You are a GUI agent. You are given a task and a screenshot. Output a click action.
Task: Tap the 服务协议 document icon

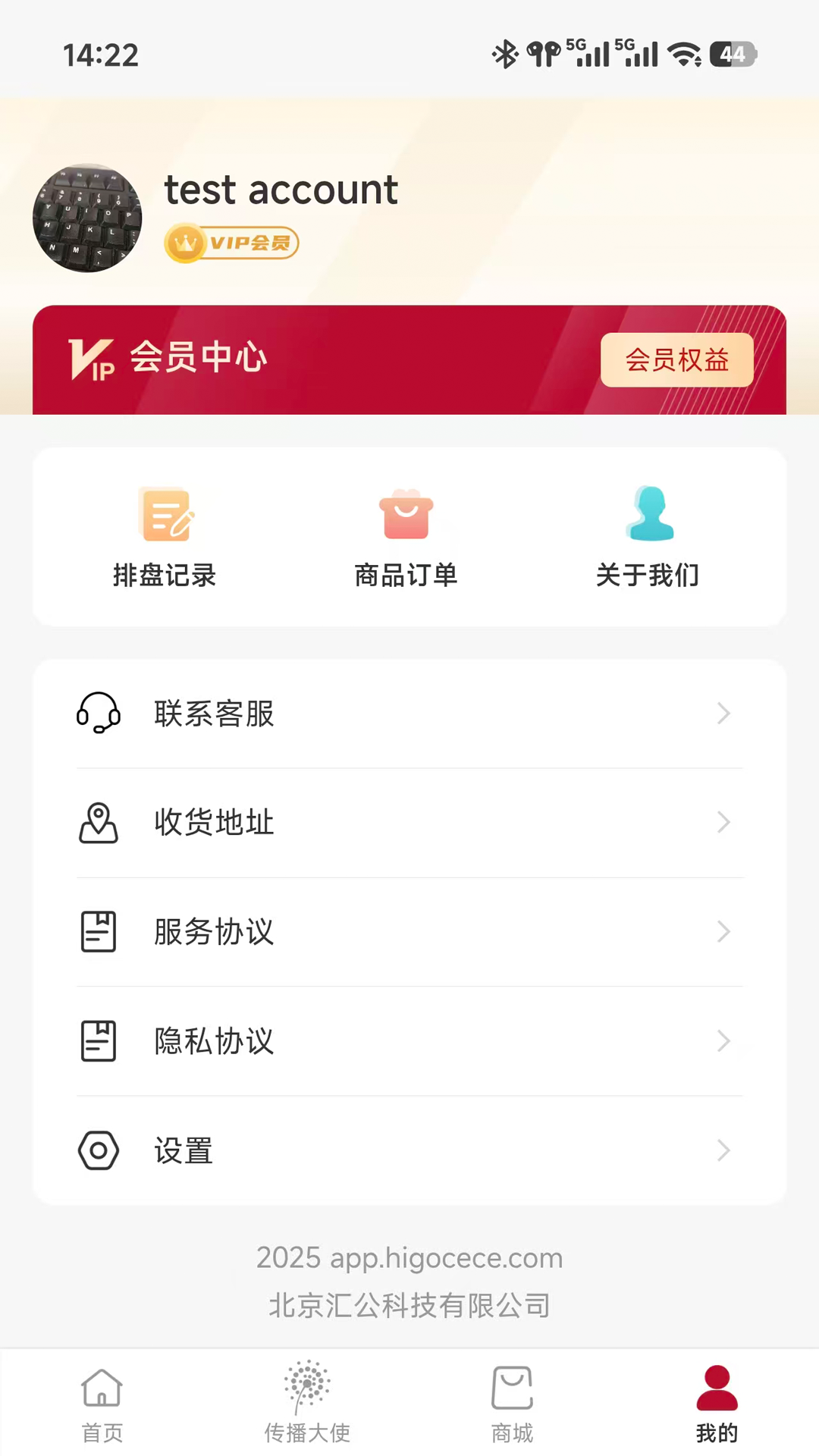pyautogui.click(x=98, y=932)
